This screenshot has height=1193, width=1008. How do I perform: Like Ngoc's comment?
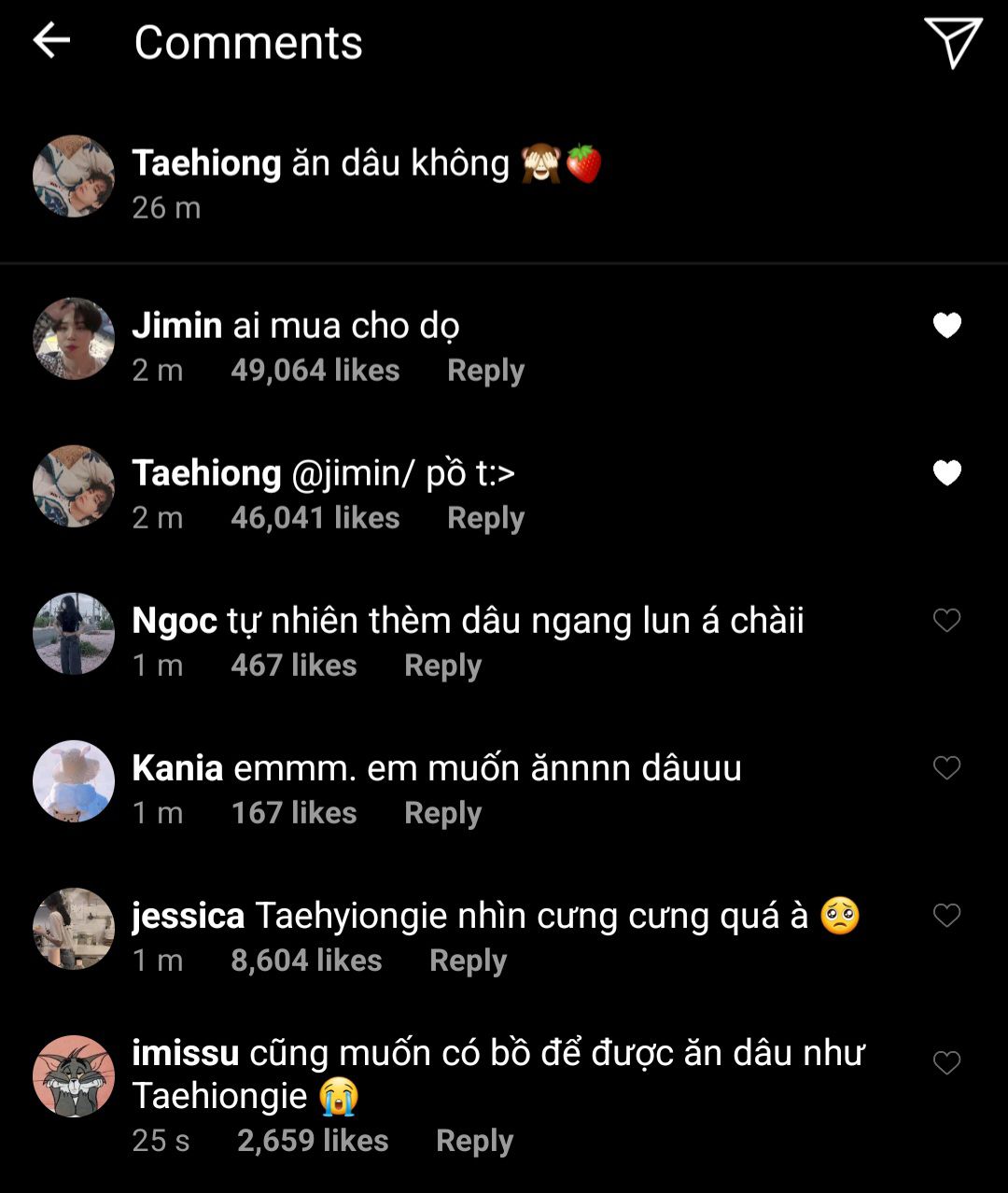[946, 621]
